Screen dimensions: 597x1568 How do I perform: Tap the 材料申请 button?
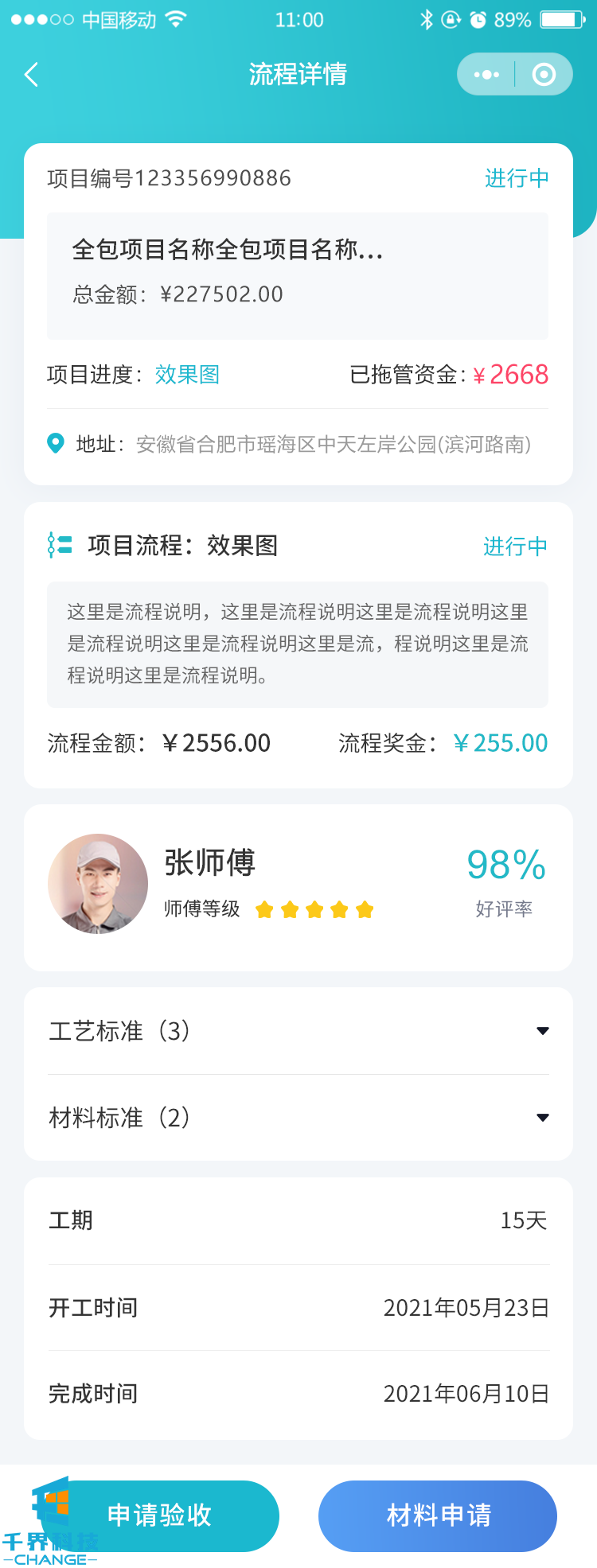438,1515
